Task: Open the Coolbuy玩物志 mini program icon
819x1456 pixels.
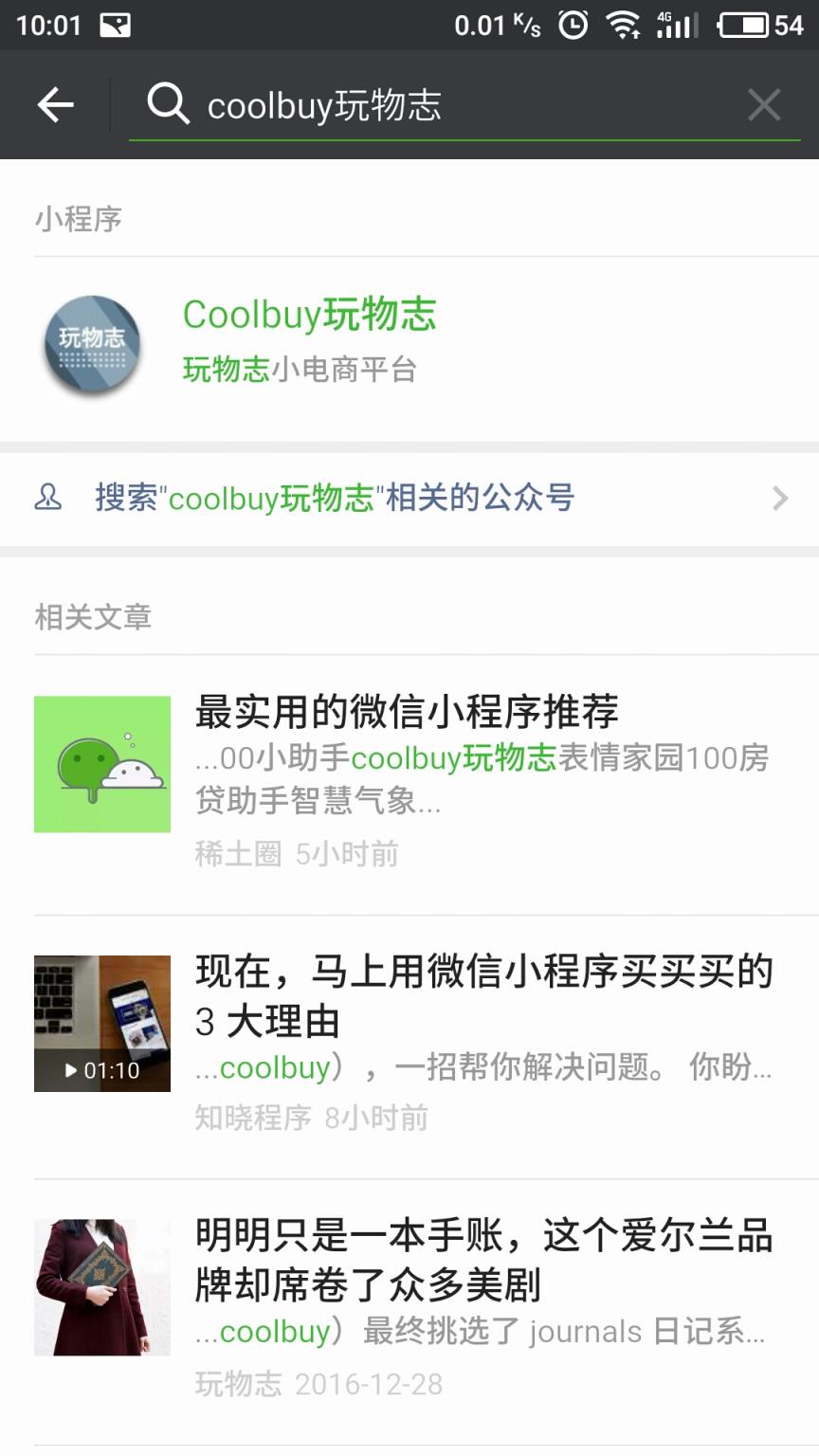Action: click(92, 344)
